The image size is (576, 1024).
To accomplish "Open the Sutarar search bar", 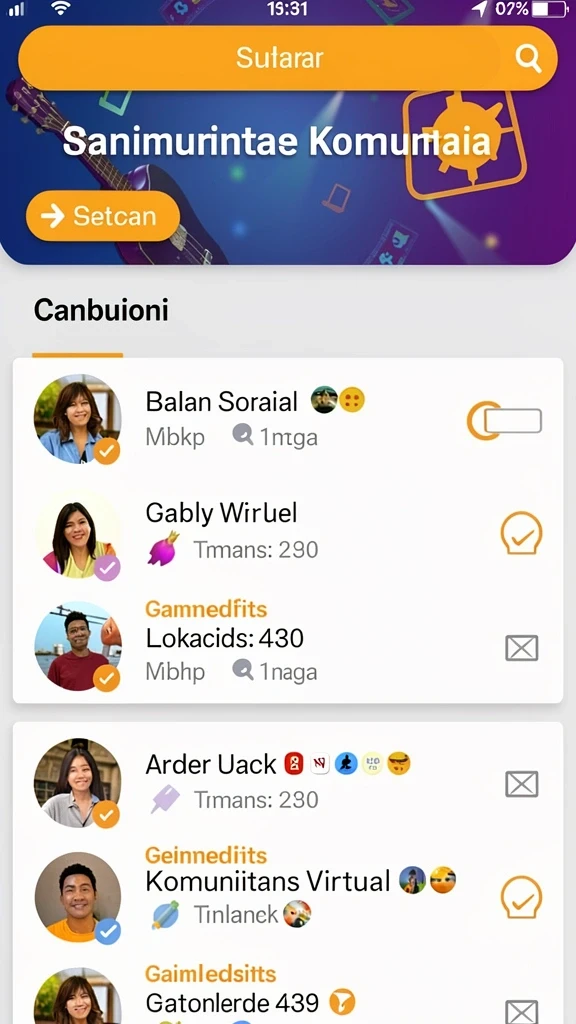I will pos(287,58).
